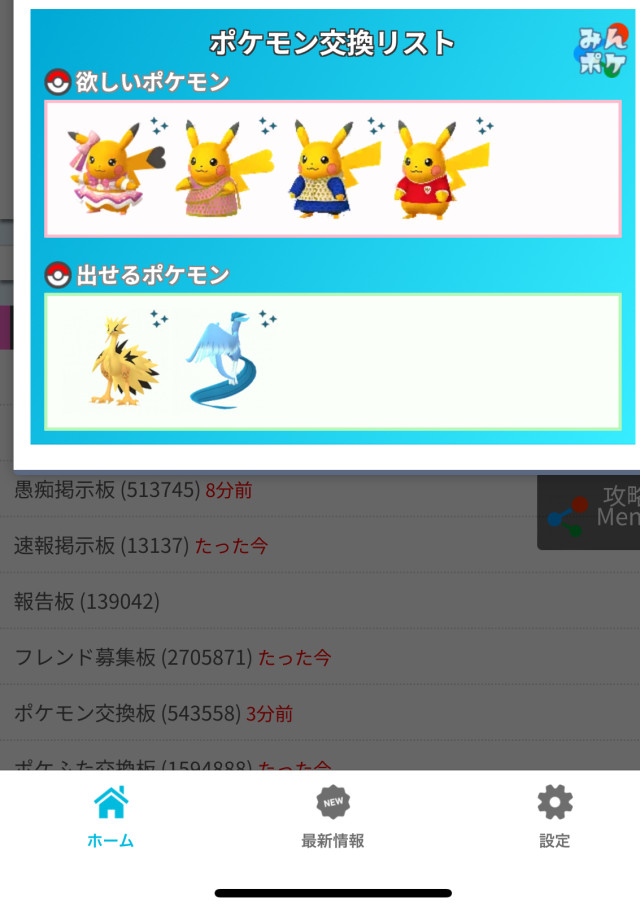Open the 最新情報 tab
The height and width of the screenshot is (911, 640).
(x=333, y=816)
